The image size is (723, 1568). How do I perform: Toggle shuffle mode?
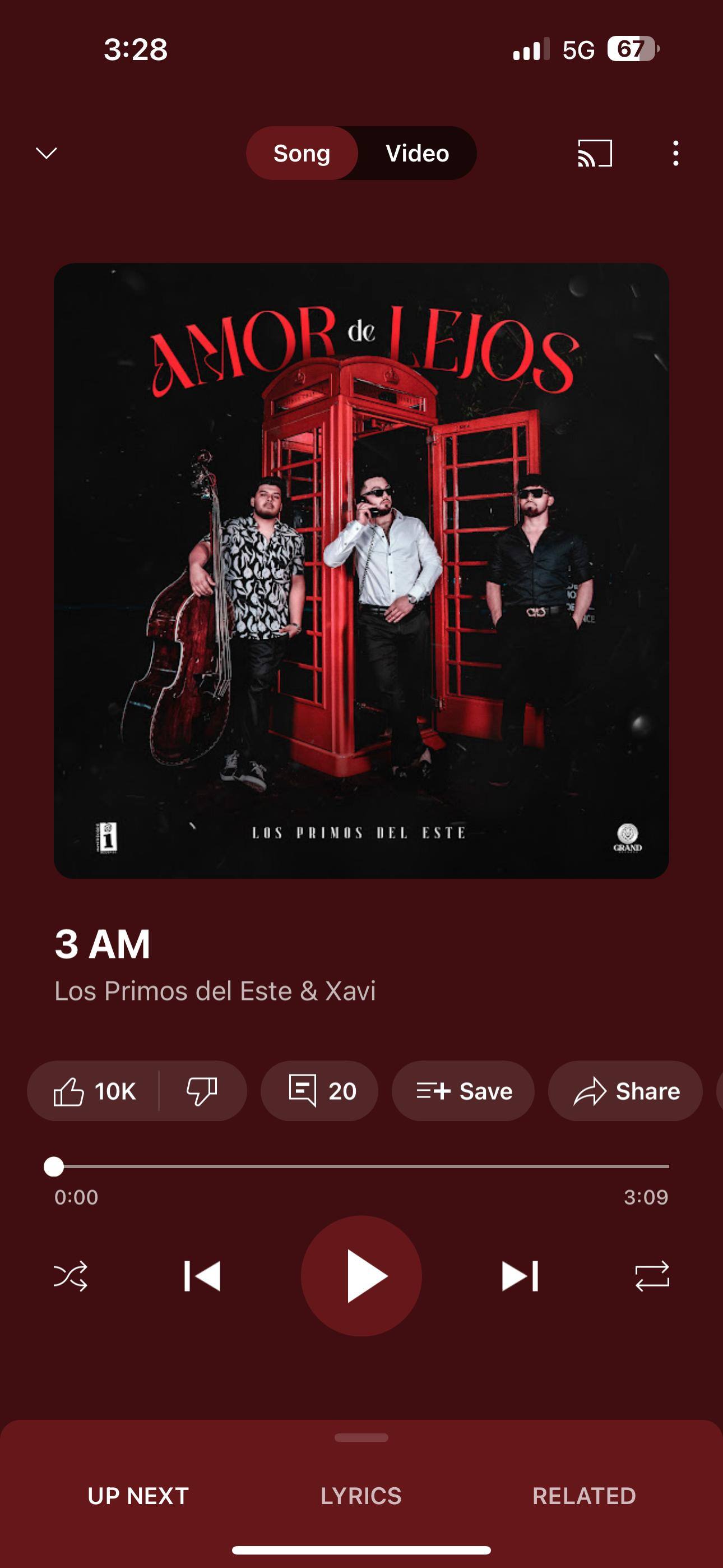[71, 1276]
